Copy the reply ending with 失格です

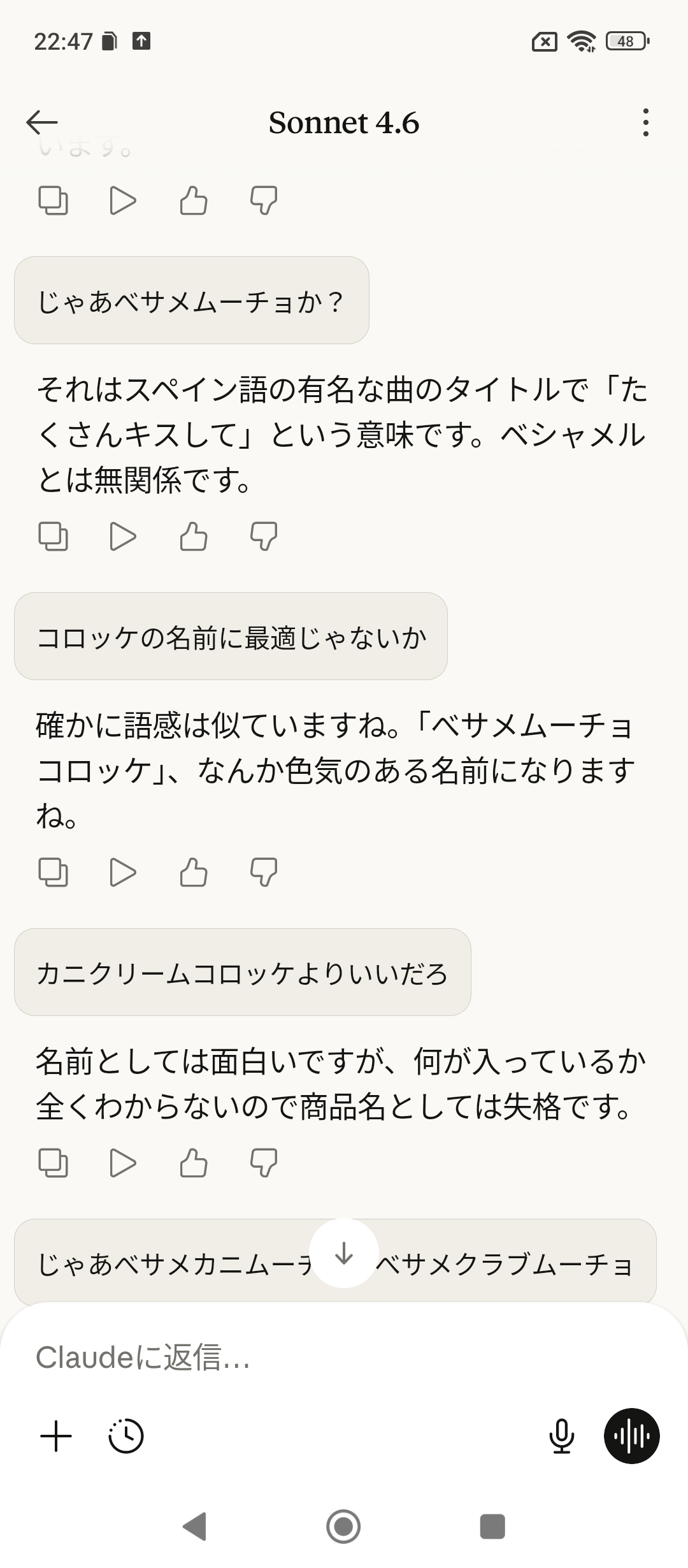(53, 1163)
